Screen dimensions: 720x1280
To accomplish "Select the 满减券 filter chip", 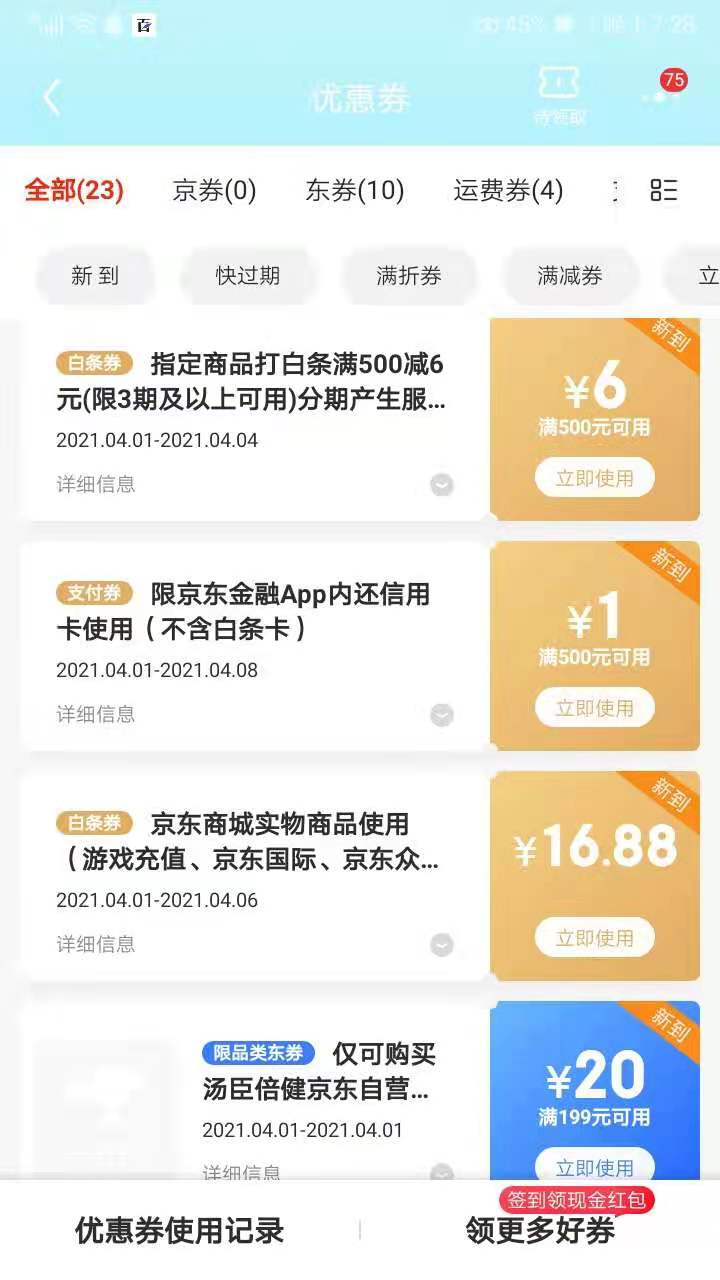I will coord(569,276).
